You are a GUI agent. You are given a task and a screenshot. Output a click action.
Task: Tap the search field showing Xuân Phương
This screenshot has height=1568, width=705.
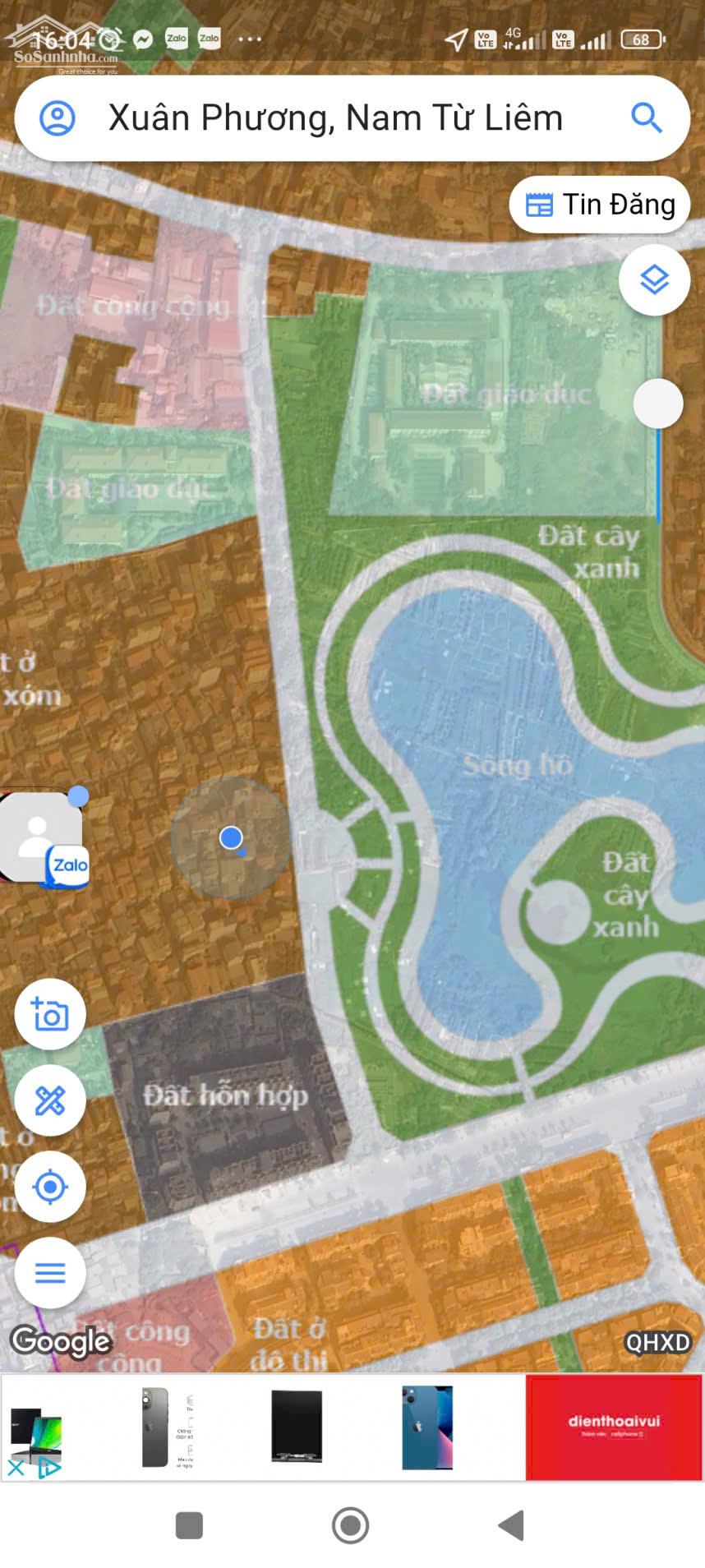335,118
